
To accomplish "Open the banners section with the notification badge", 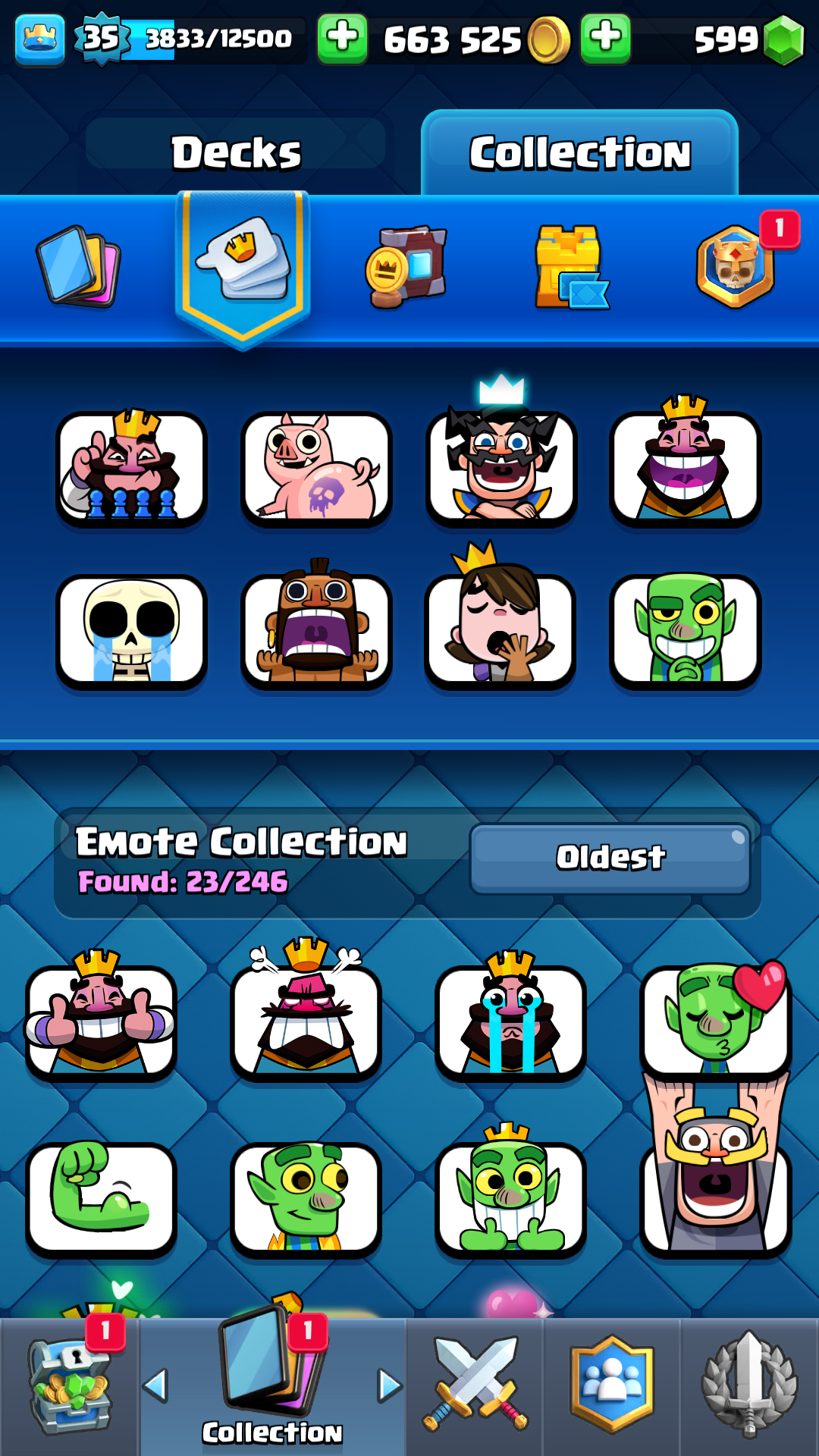I will 736,265.
